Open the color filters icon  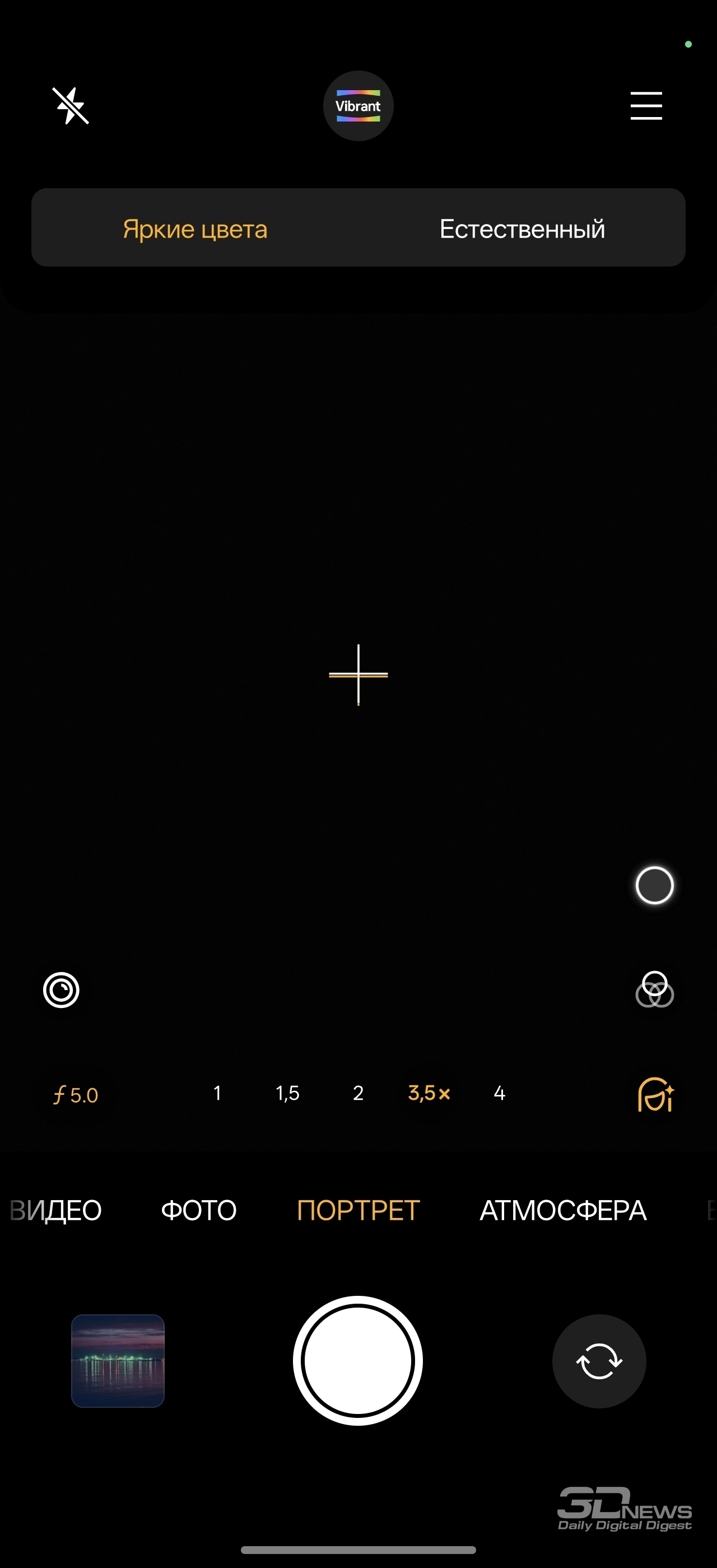click(x=654, y=989)
